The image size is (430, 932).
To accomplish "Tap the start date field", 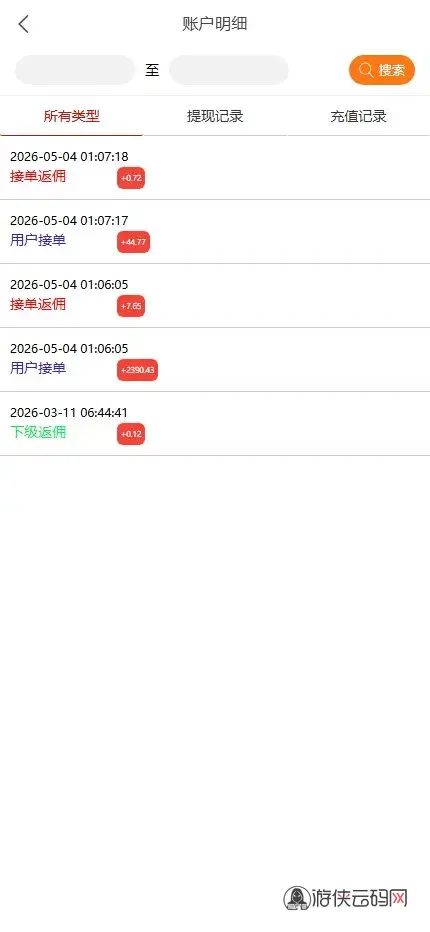I will click(75, 70).
